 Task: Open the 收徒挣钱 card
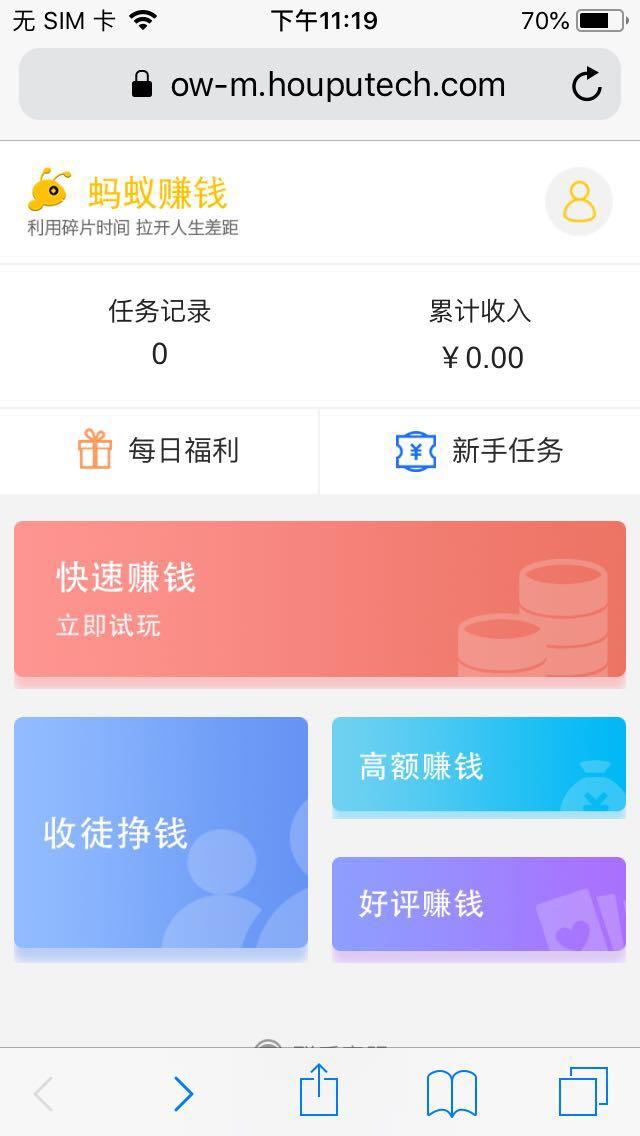point(161,832)
